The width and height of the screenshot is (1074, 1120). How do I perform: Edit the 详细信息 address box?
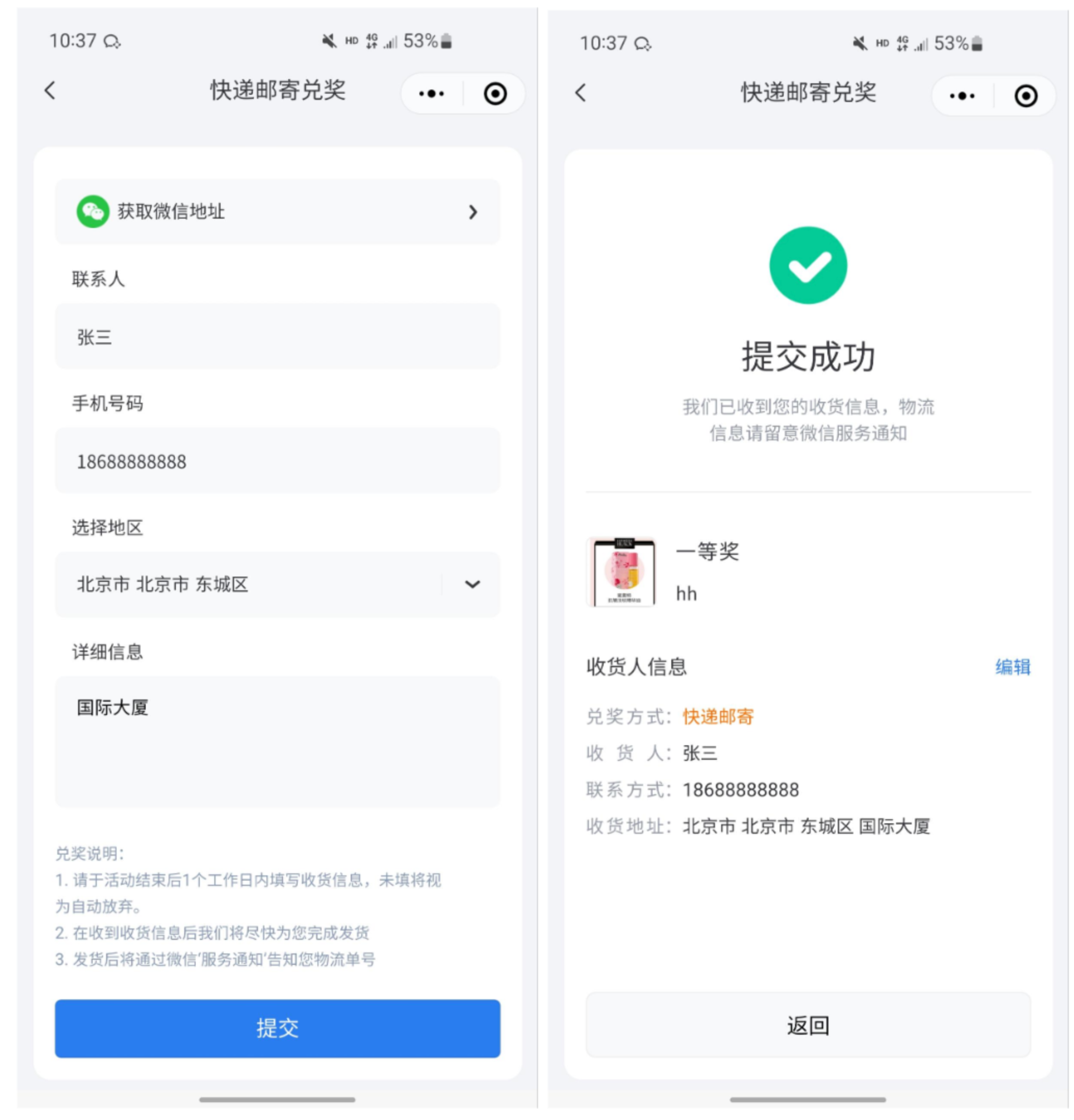coord(277,741)
